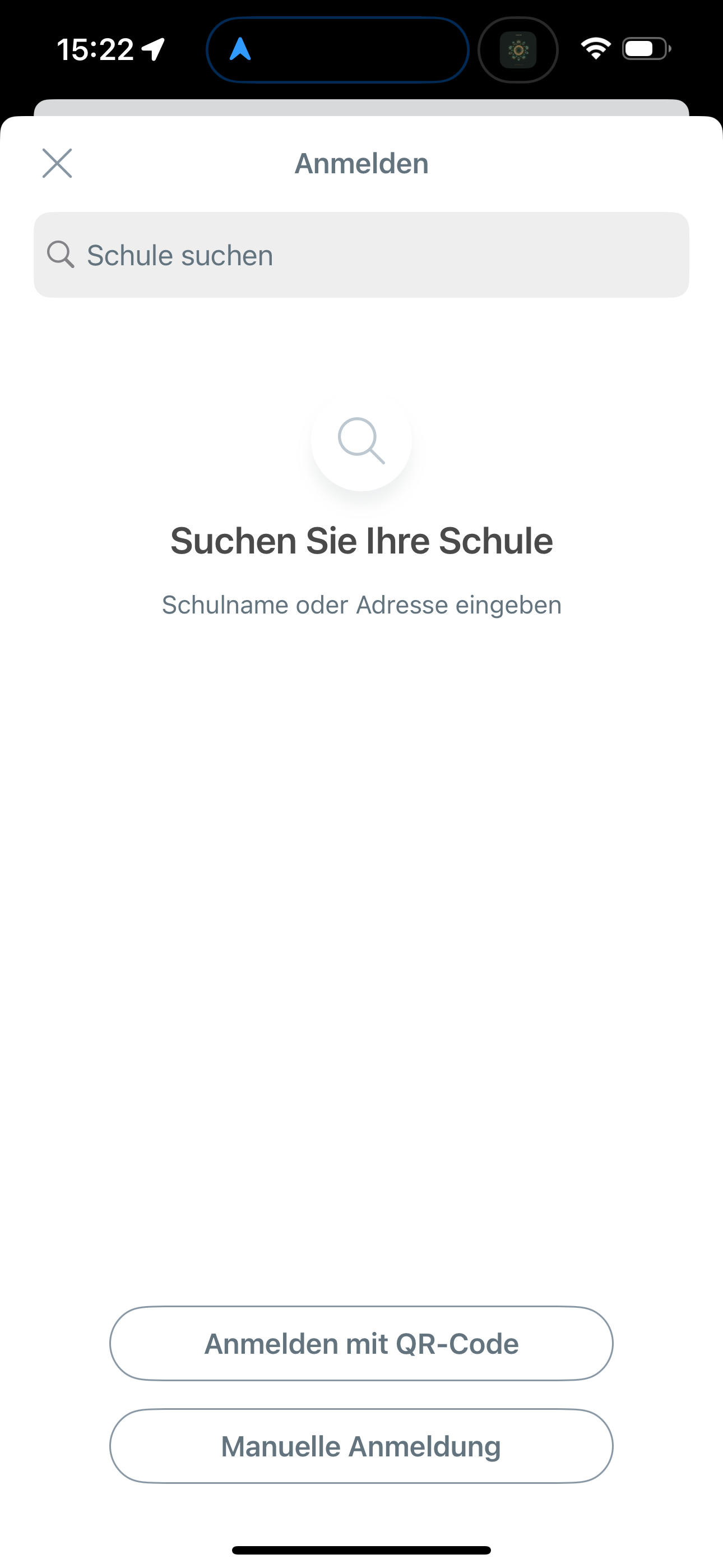This screenshot has height=1568, width=723.
Task: Close the Anmelden sheet
Action: [57, 163]
